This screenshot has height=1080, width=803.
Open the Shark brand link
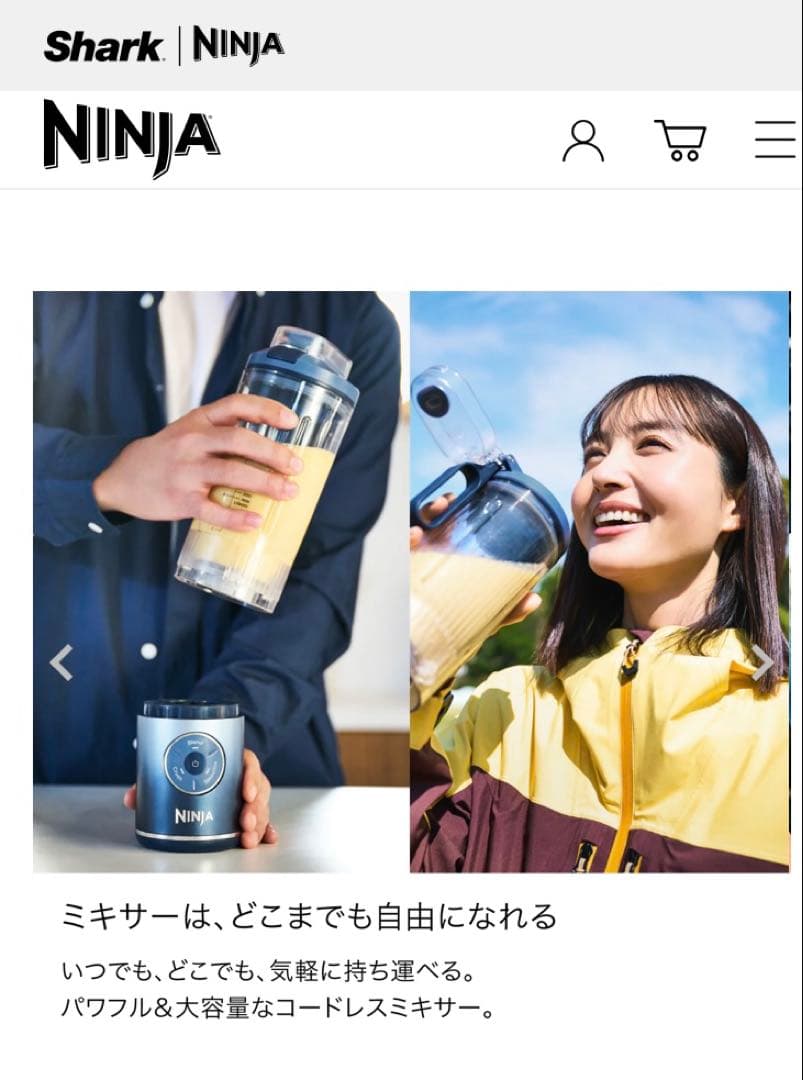click(103, 46)
